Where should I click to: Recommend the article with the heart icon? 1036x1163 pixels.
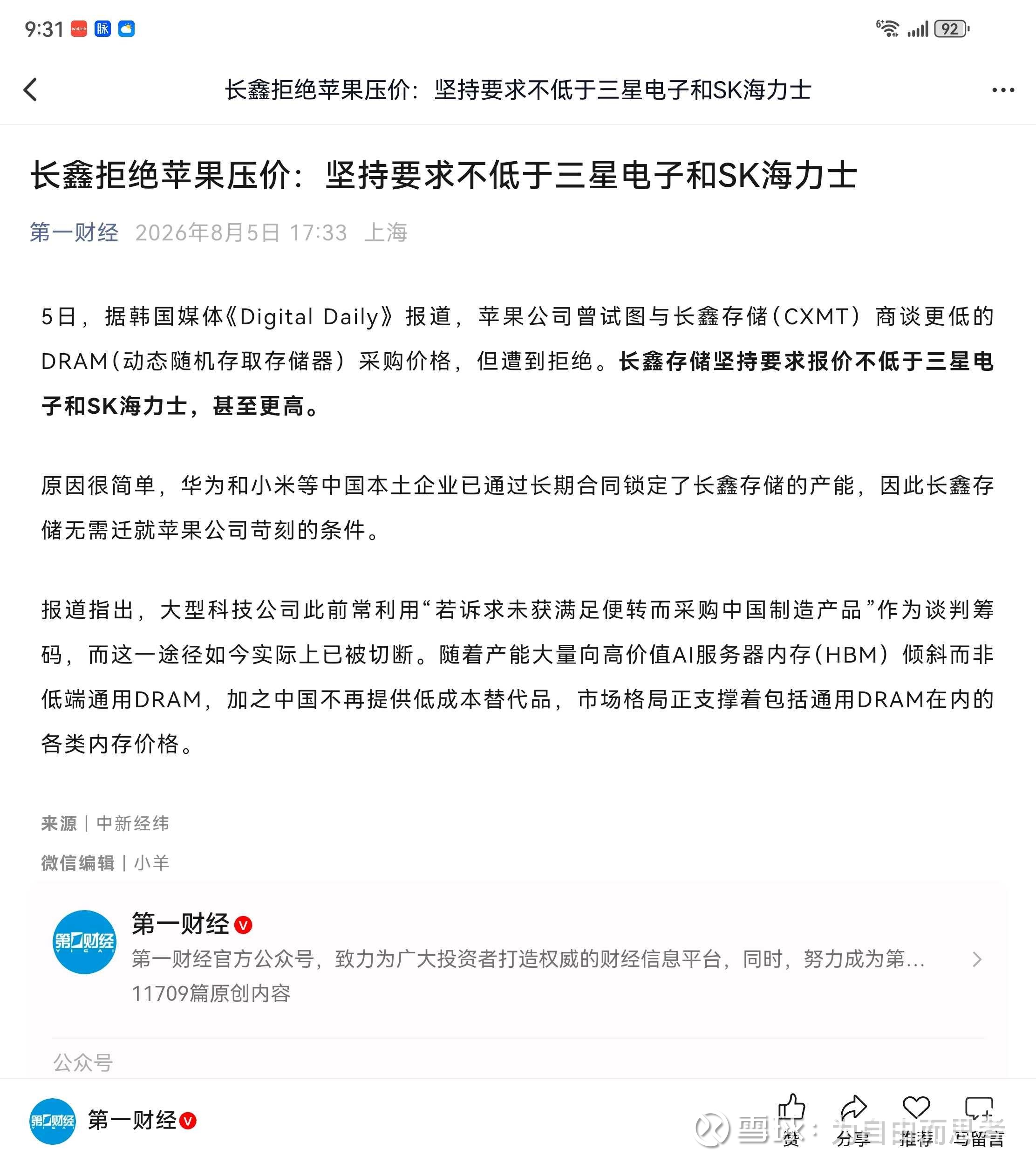(916, 1119)
